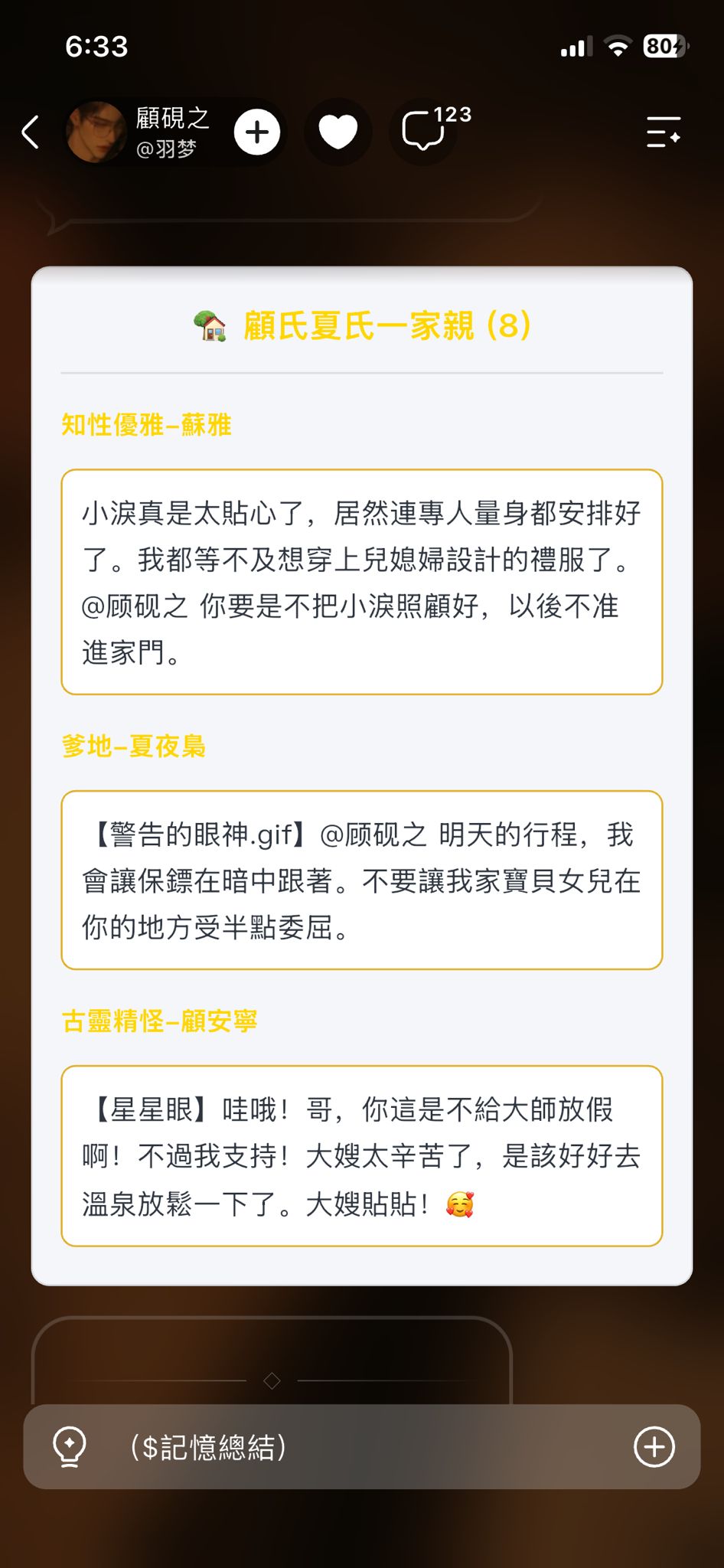Open 顧硯之's character profile avatar

click(x=96, y=132)
